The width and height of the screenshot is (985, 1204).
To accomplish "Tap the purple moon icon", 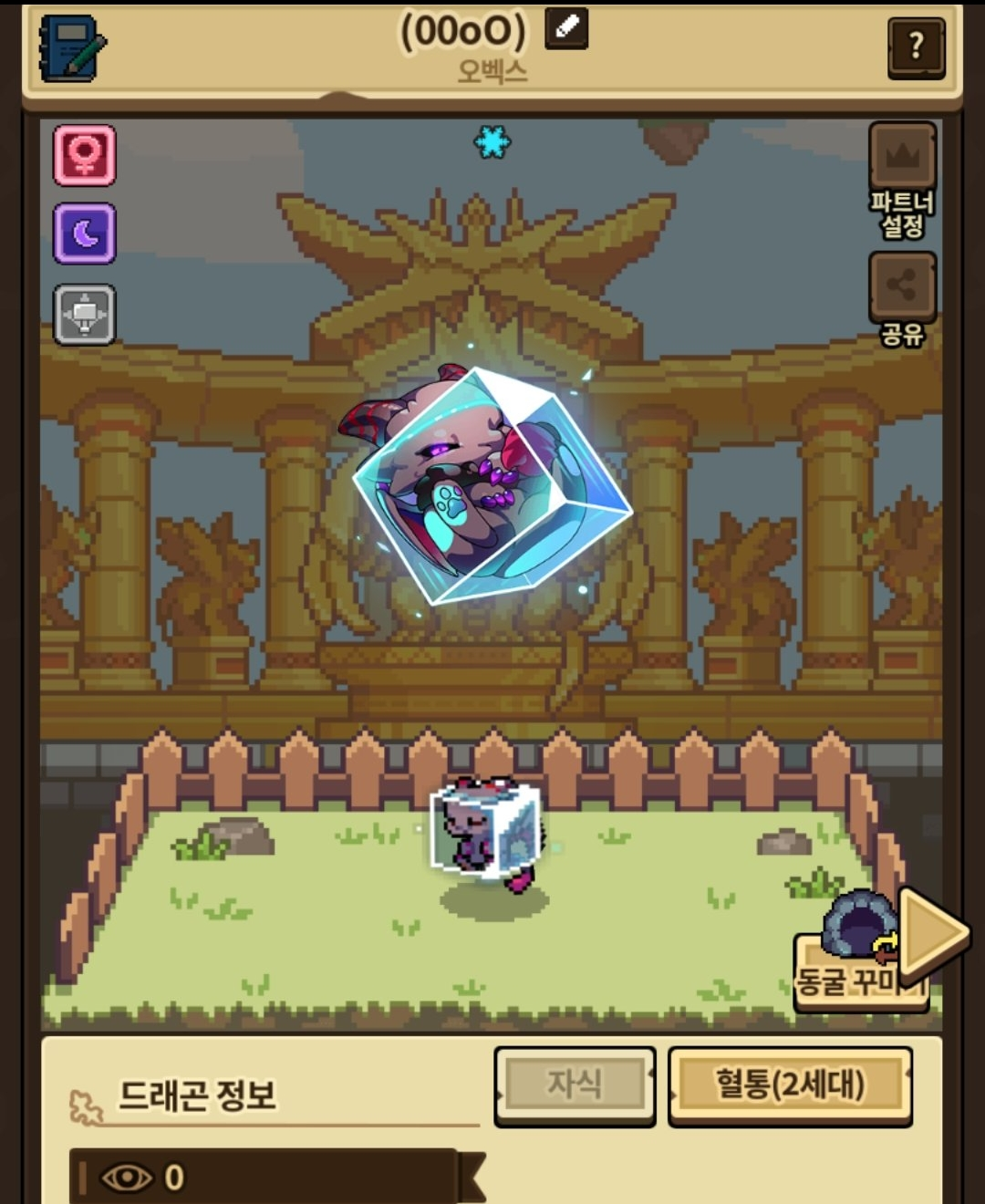I will (85, 234).
